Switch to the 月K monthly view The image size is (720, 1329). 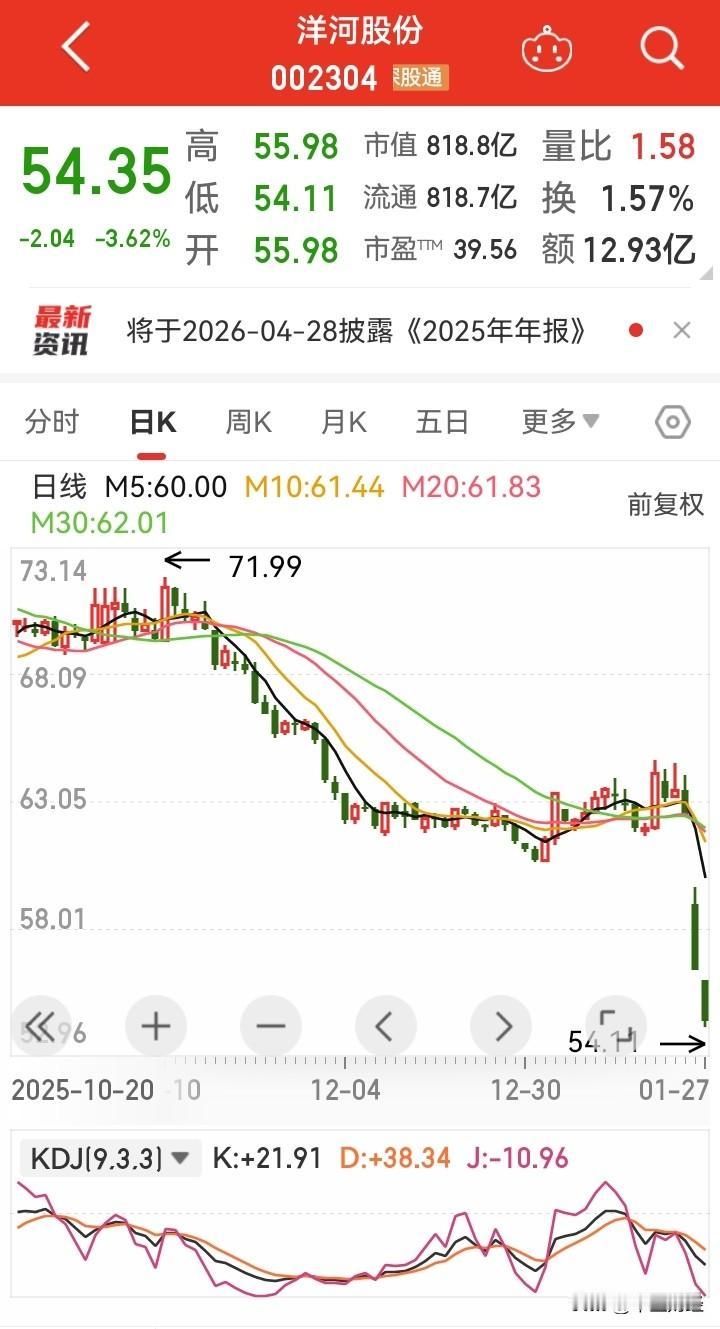point(343,422)
